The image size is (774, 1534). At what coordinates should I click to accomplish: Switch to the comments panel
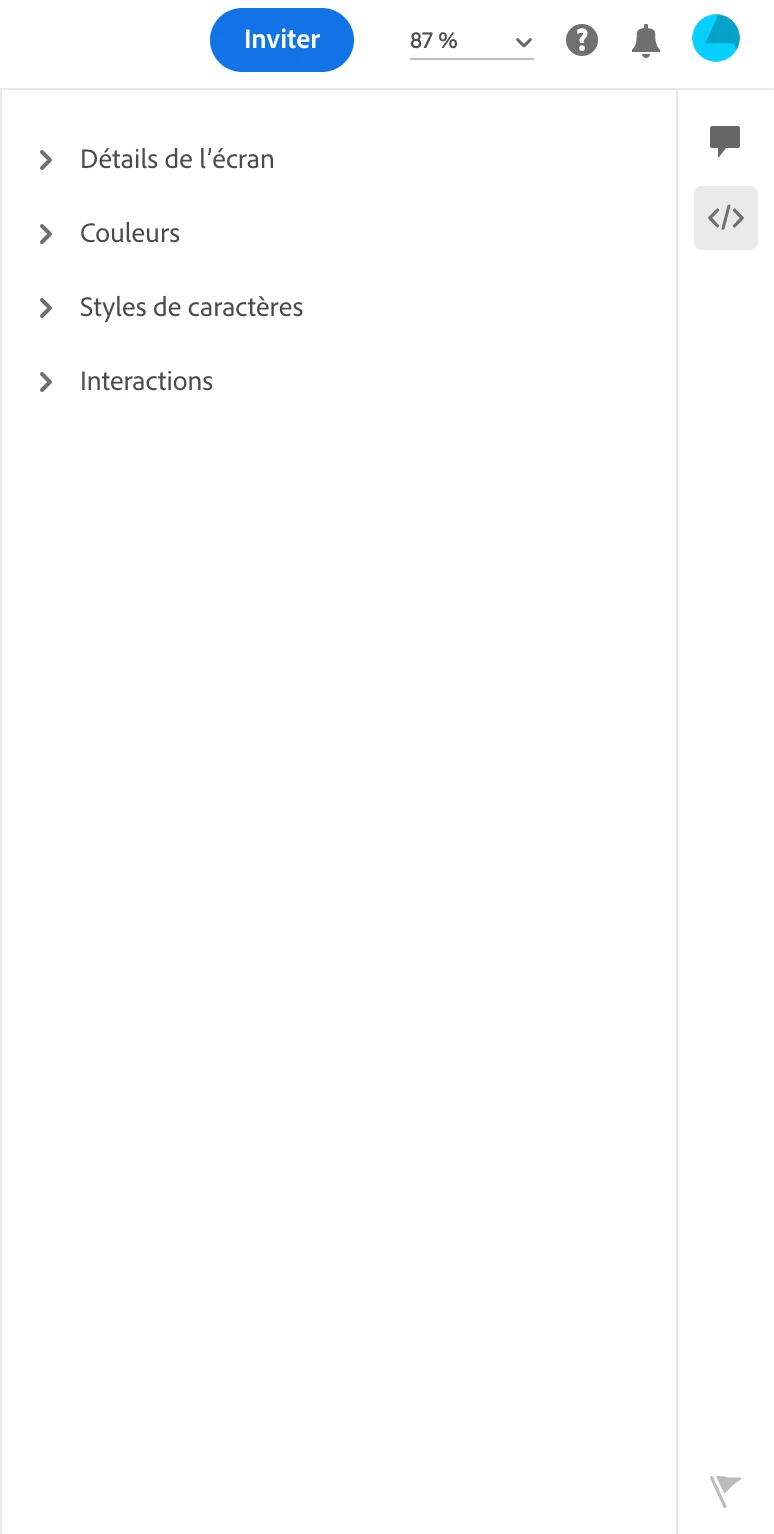pyautogui.click(x=725, y=141)
